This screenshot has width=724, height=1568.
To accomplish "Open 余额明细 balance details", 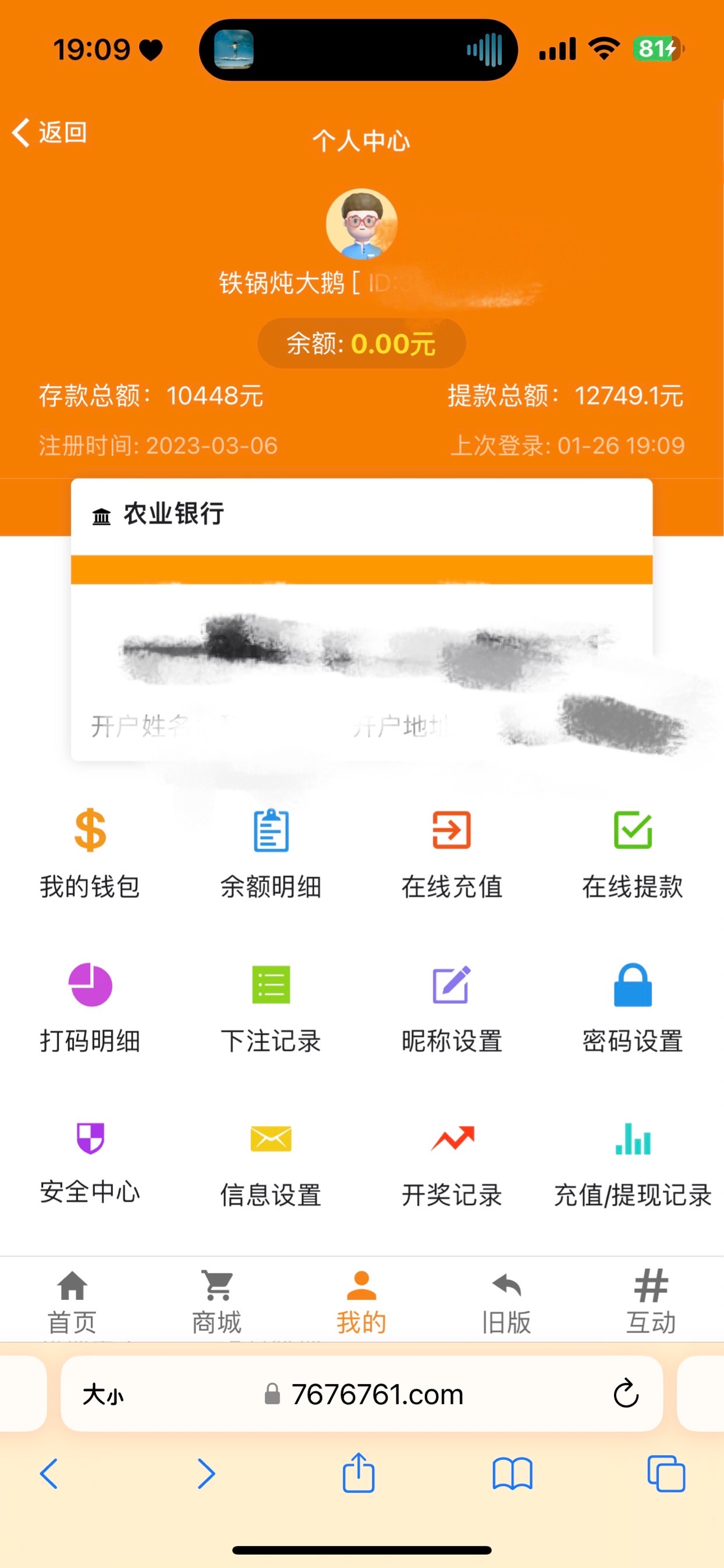I will coord(271,852).
